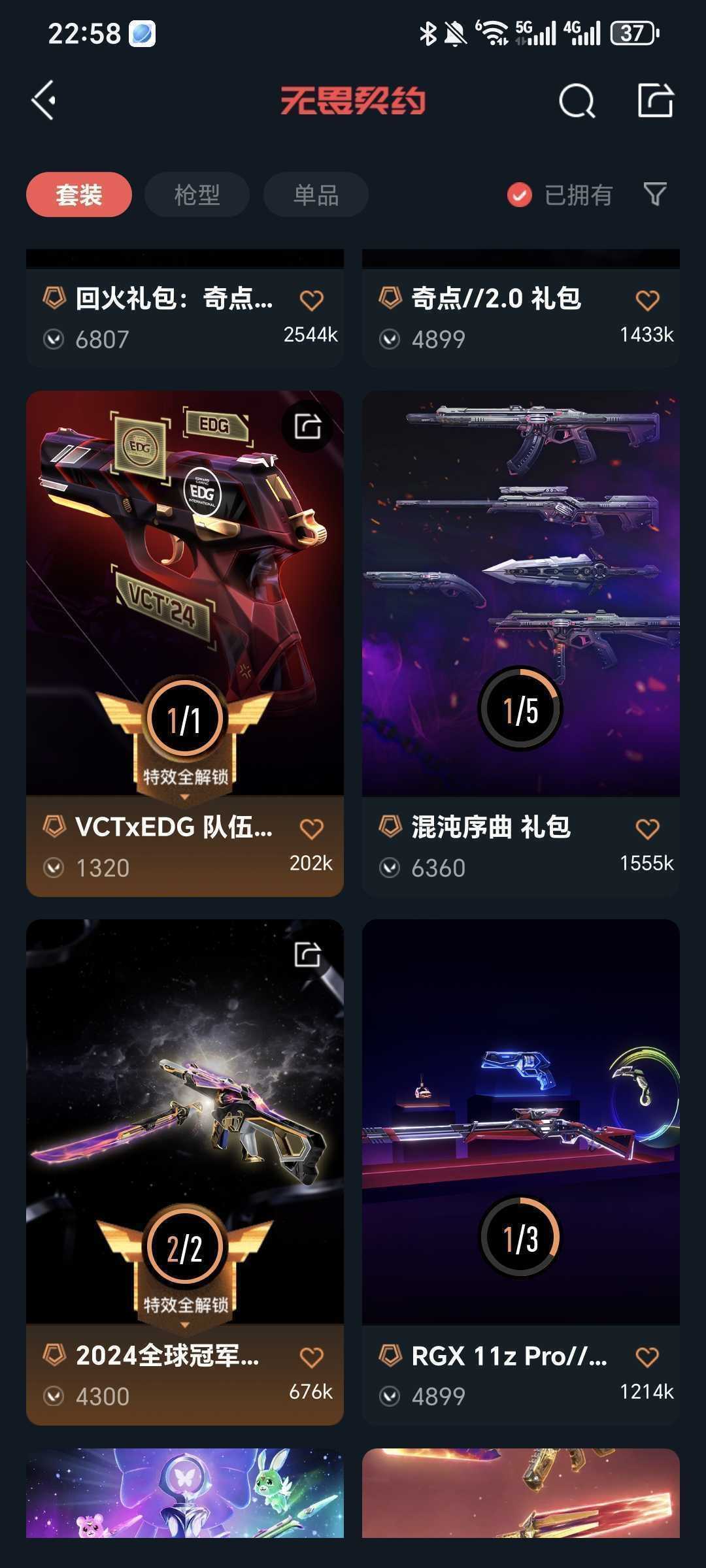
Task: Favorite the 回火礼包：奇点 bundle
Action: (312, 301)
